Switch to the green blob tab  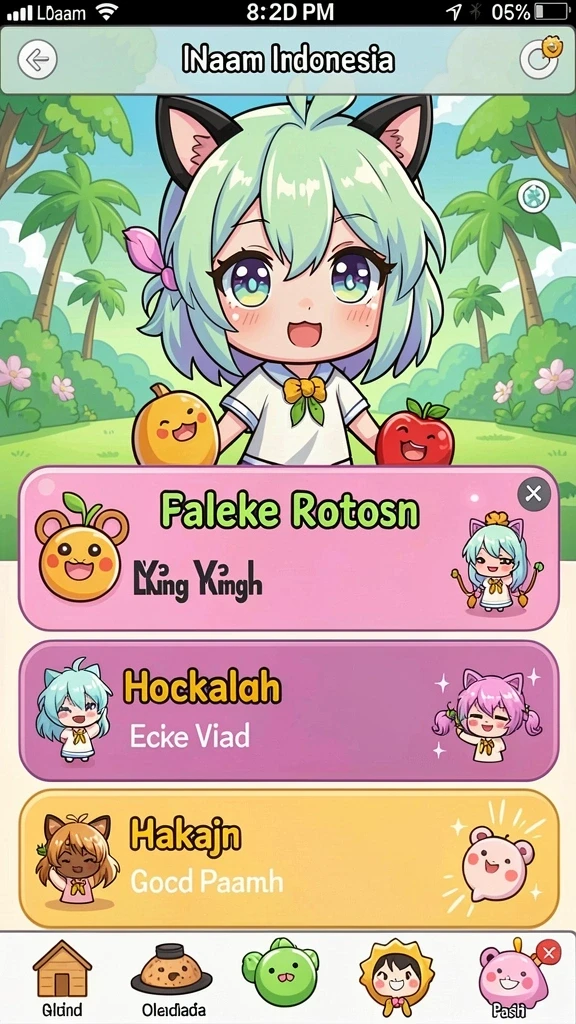click(x=280, y=967)
